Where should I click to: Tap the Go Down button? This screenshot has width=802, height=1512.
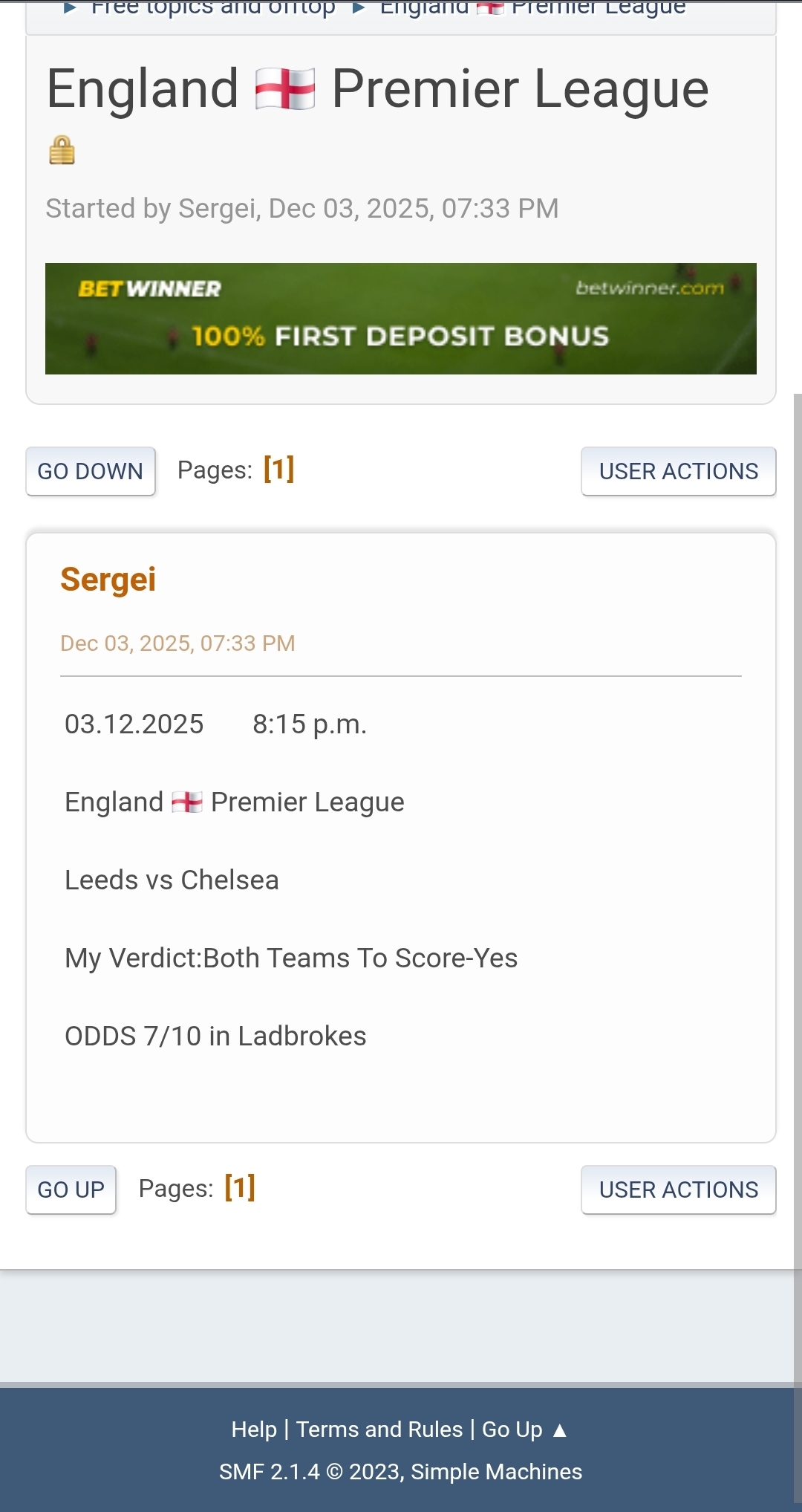click(x=91, y=471)
